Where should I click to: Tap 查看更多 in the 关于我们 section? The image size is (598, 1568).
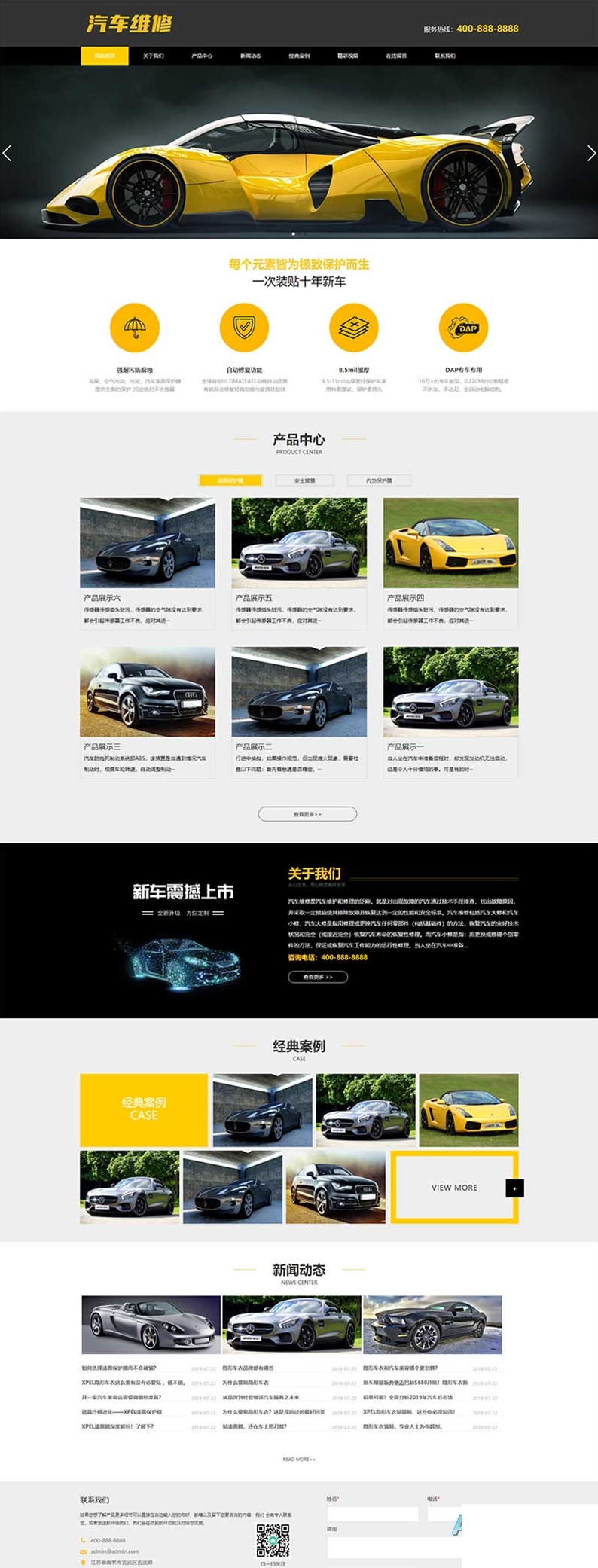click(318, 977)
